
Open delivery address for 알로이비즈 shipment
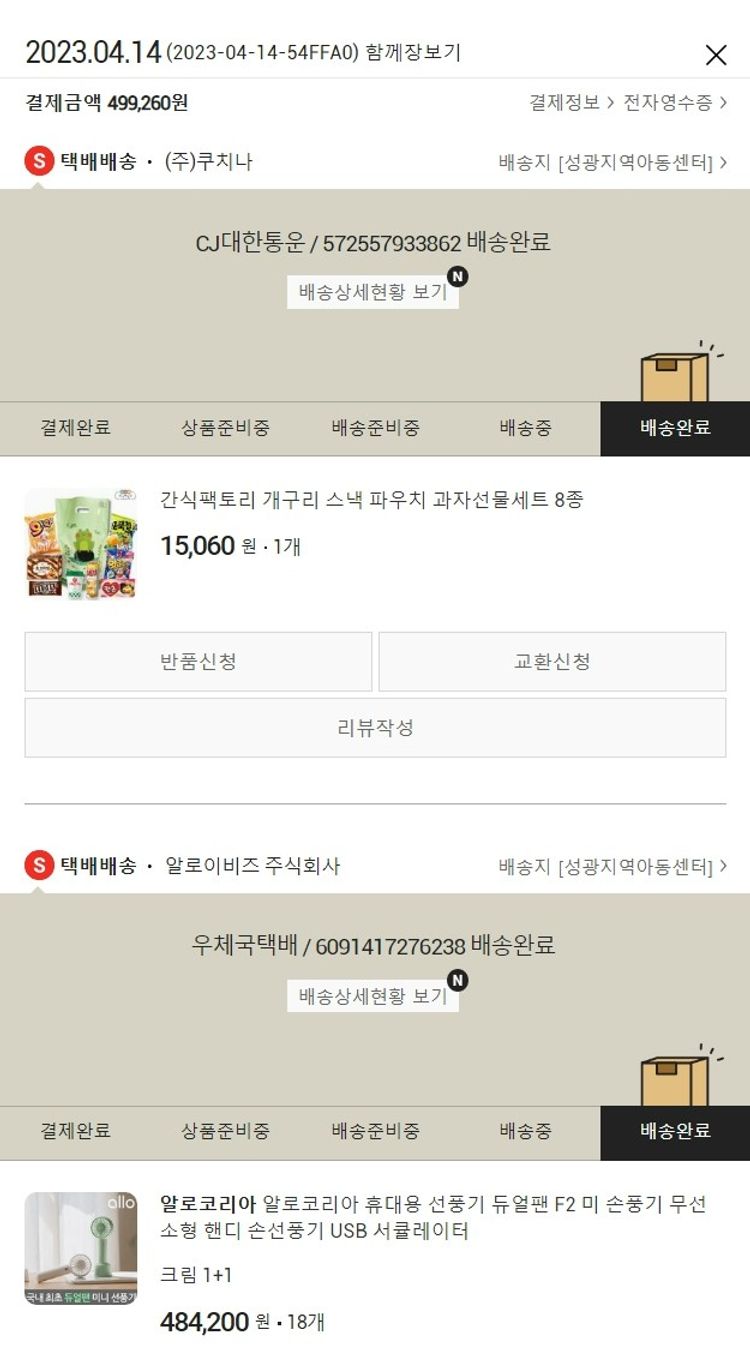(612, 866)
